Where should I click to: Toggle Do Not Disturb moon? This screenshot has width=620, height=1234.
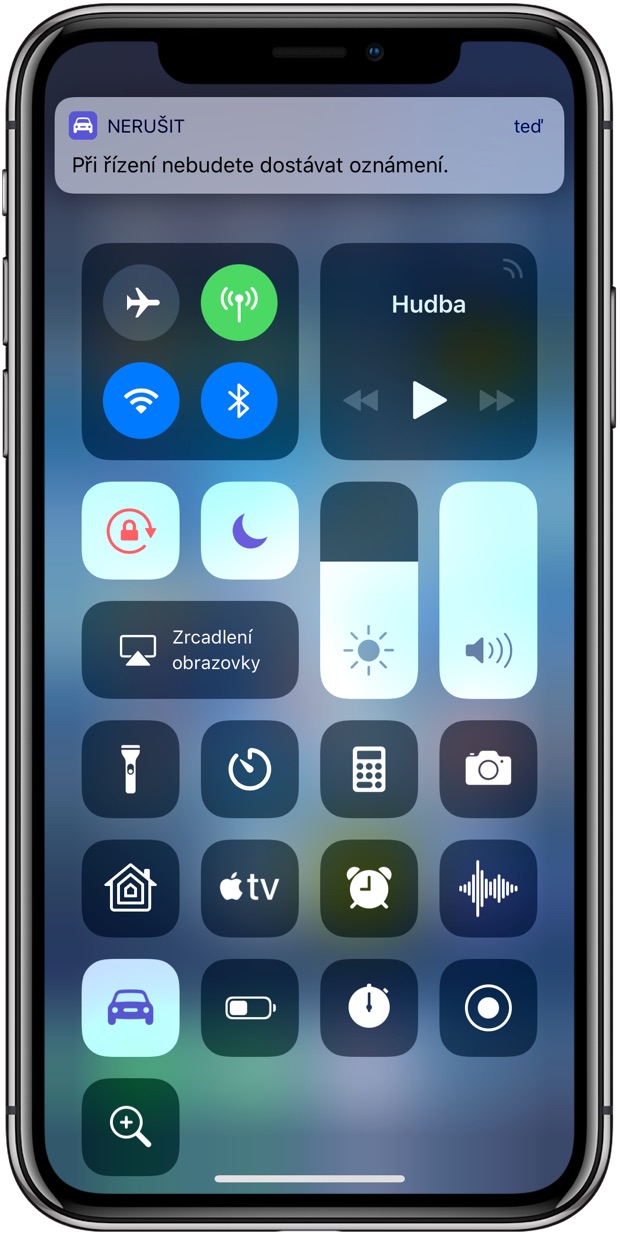point(250,530)
